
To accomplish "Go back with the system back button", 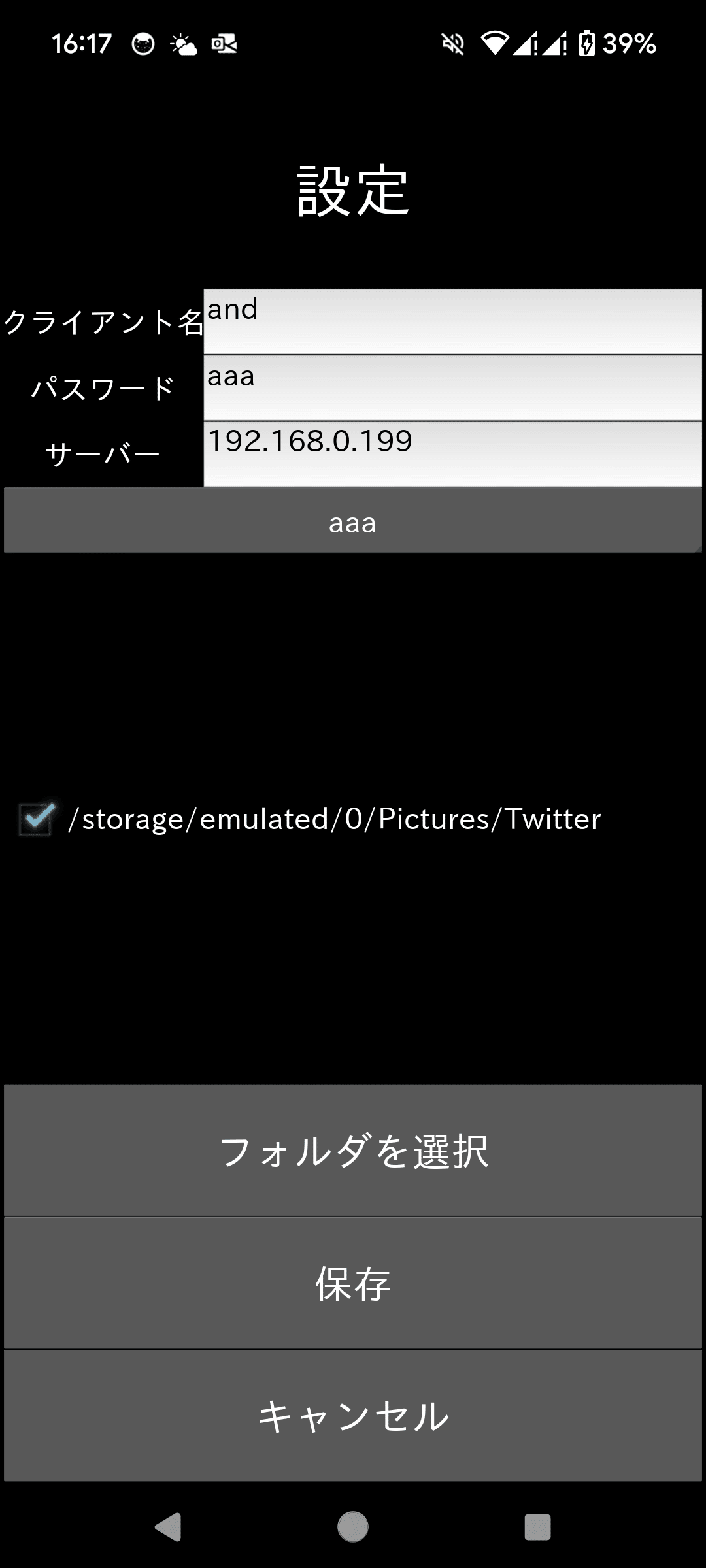I will [168, 1527].
